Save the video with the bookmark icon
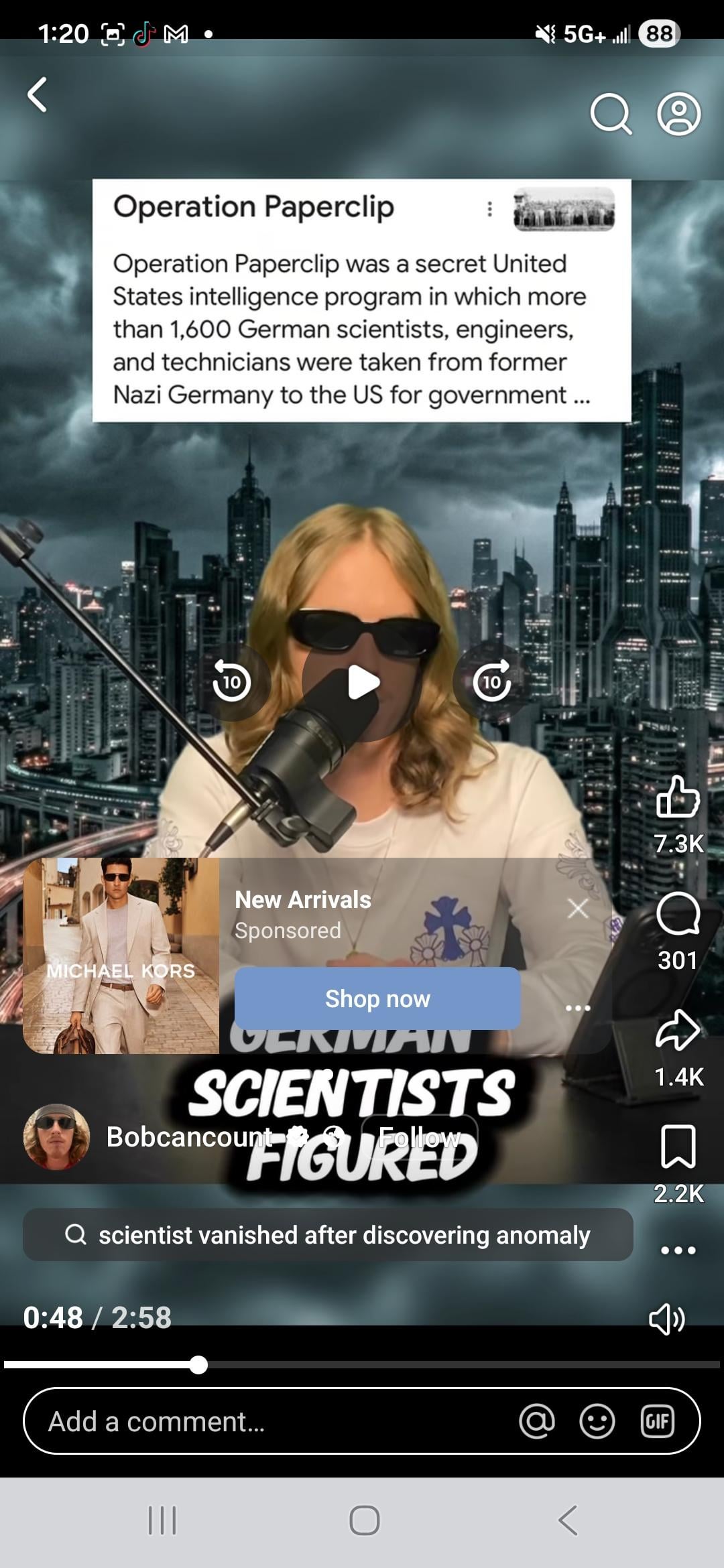The image size is (724, 1568). coord(678,1147)
